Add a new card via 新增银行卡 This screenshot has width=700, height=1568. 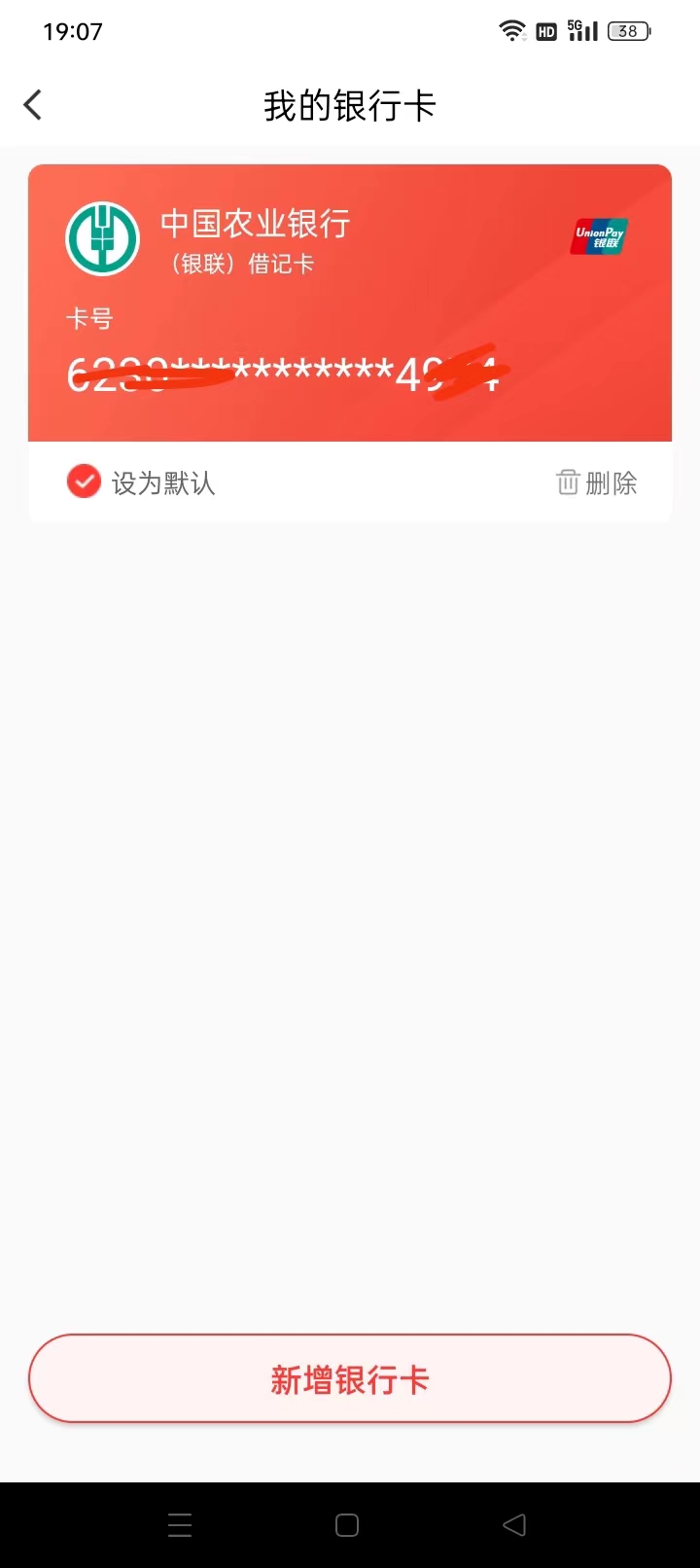tap(350, 1379)
